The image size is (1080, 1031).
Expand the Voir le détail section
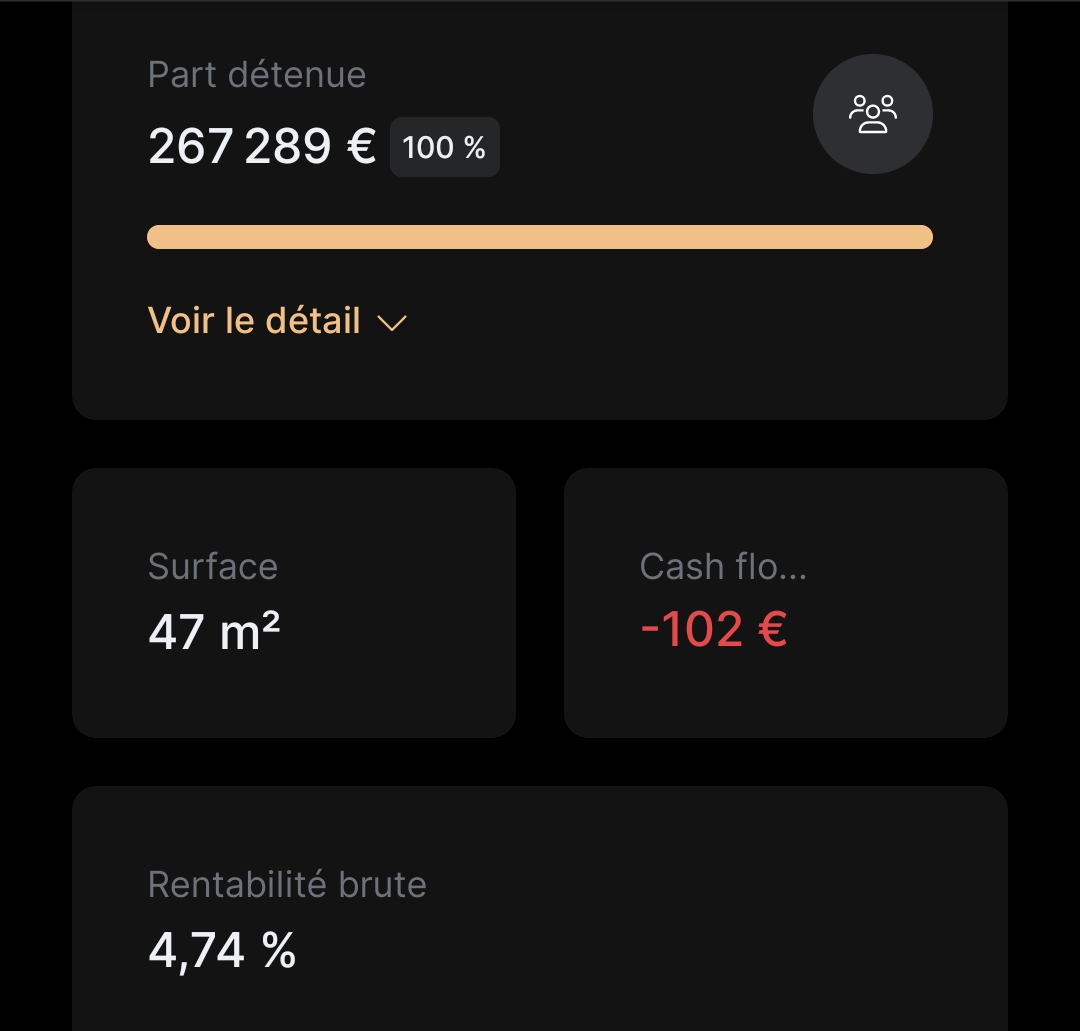pyautogui.click(x=277, y=321)
